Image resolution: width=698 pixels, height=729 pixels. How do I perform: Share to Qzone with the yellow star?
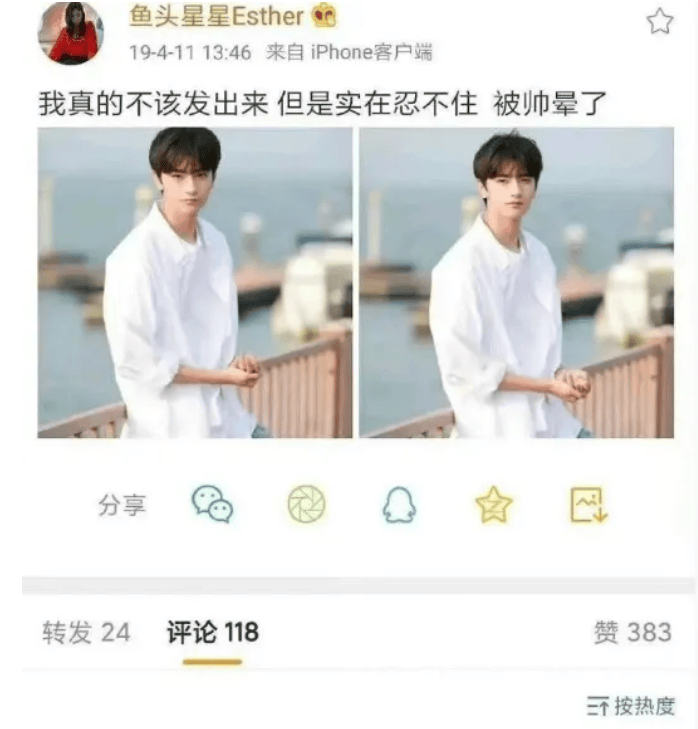pyautogui.click(x=493, y=505)
